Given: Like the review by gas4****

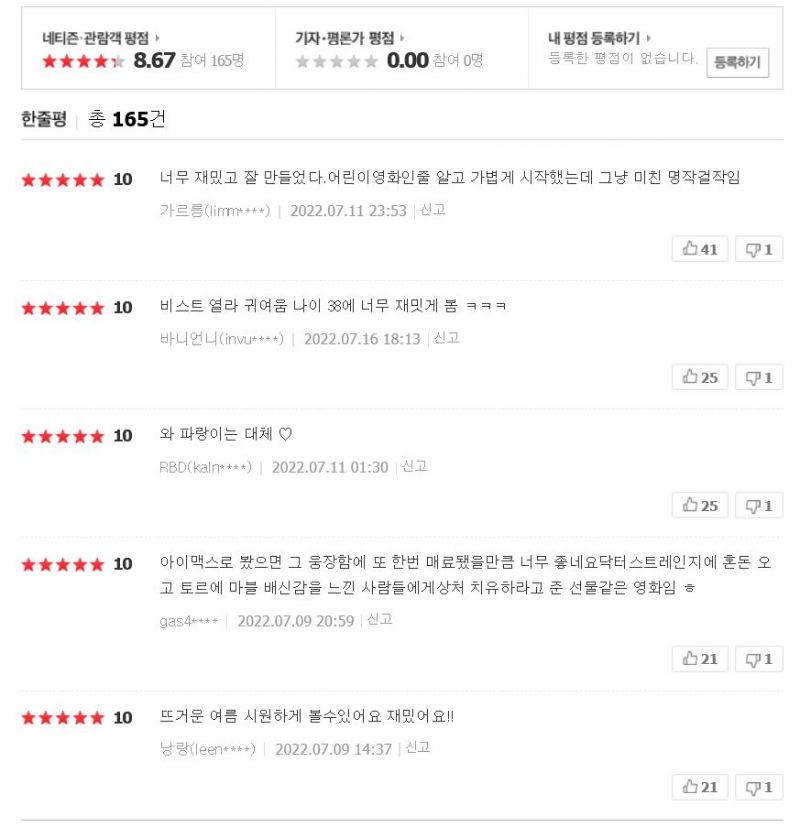Looking at the screenshot, I should click(x=701, y=659).
